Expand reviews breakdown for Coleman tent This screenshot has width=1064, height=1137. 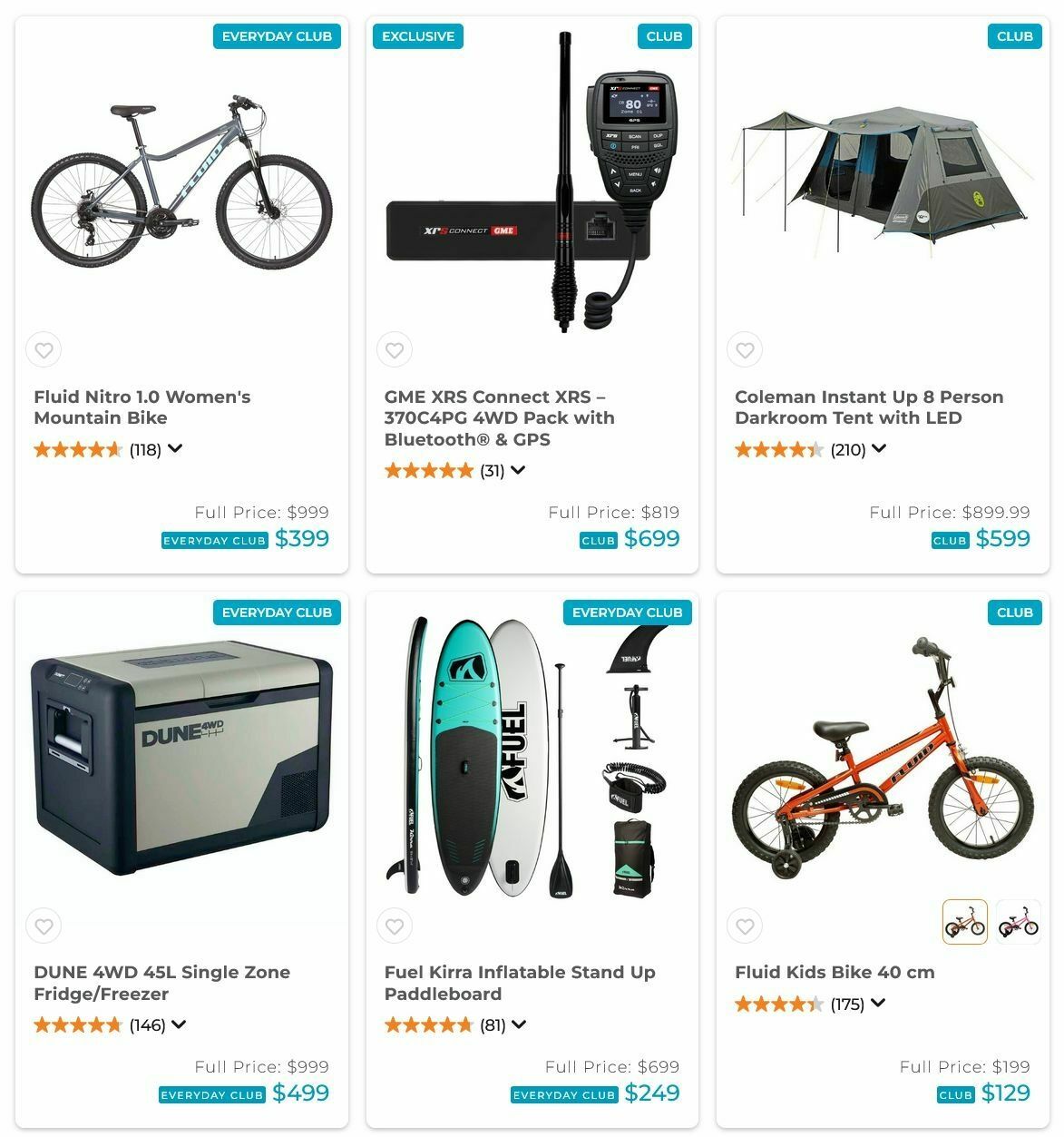[878, 448]
